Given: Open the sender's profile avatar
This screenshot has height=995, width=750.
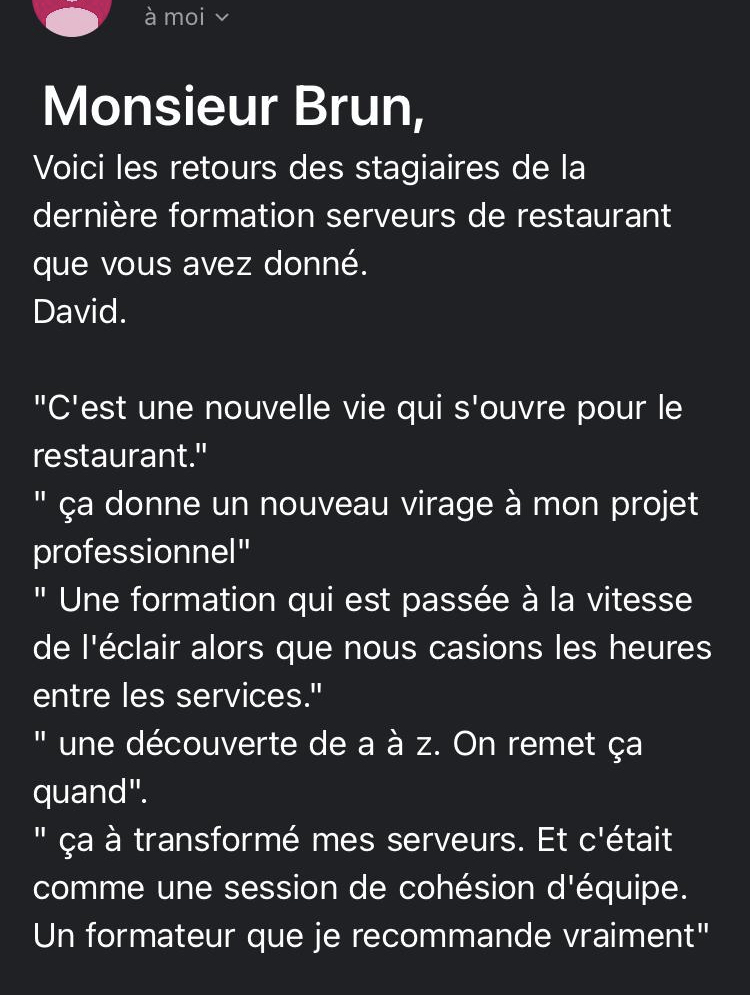Looking at the screenshot, I should click(72, 12).
